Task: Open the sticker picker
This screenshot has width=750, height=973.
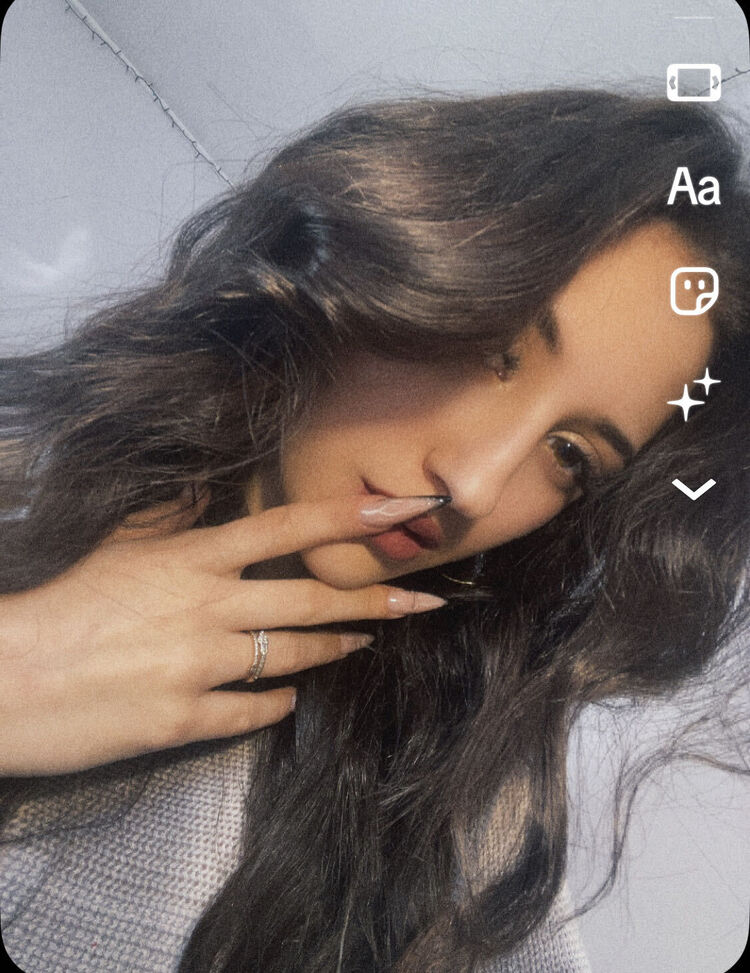Action: pyautogui.click(x=693, y=291)
